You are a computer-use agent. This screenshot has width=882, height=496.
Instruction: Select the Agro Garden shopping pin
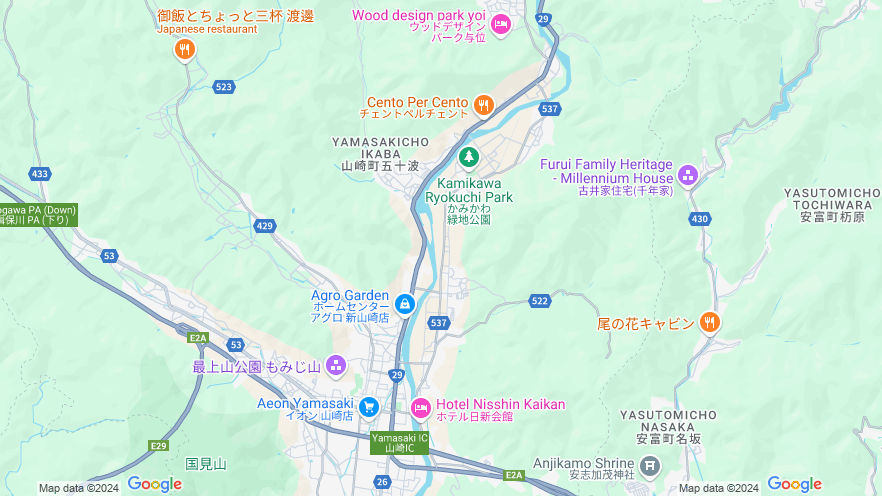(x=404, y=303)
